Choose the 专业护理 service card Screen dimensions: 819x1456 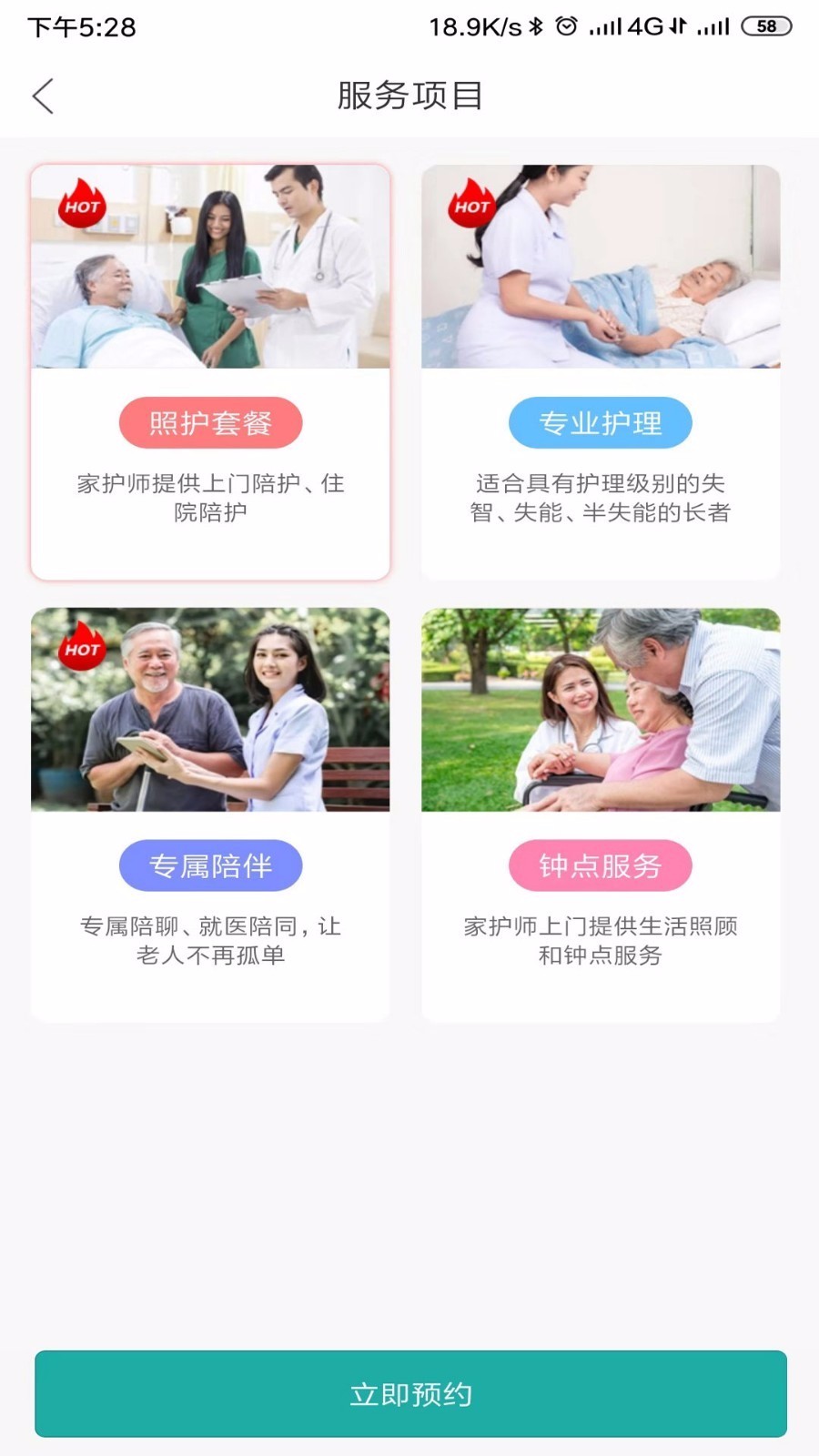pyautogui.click(x=601, y=372)
